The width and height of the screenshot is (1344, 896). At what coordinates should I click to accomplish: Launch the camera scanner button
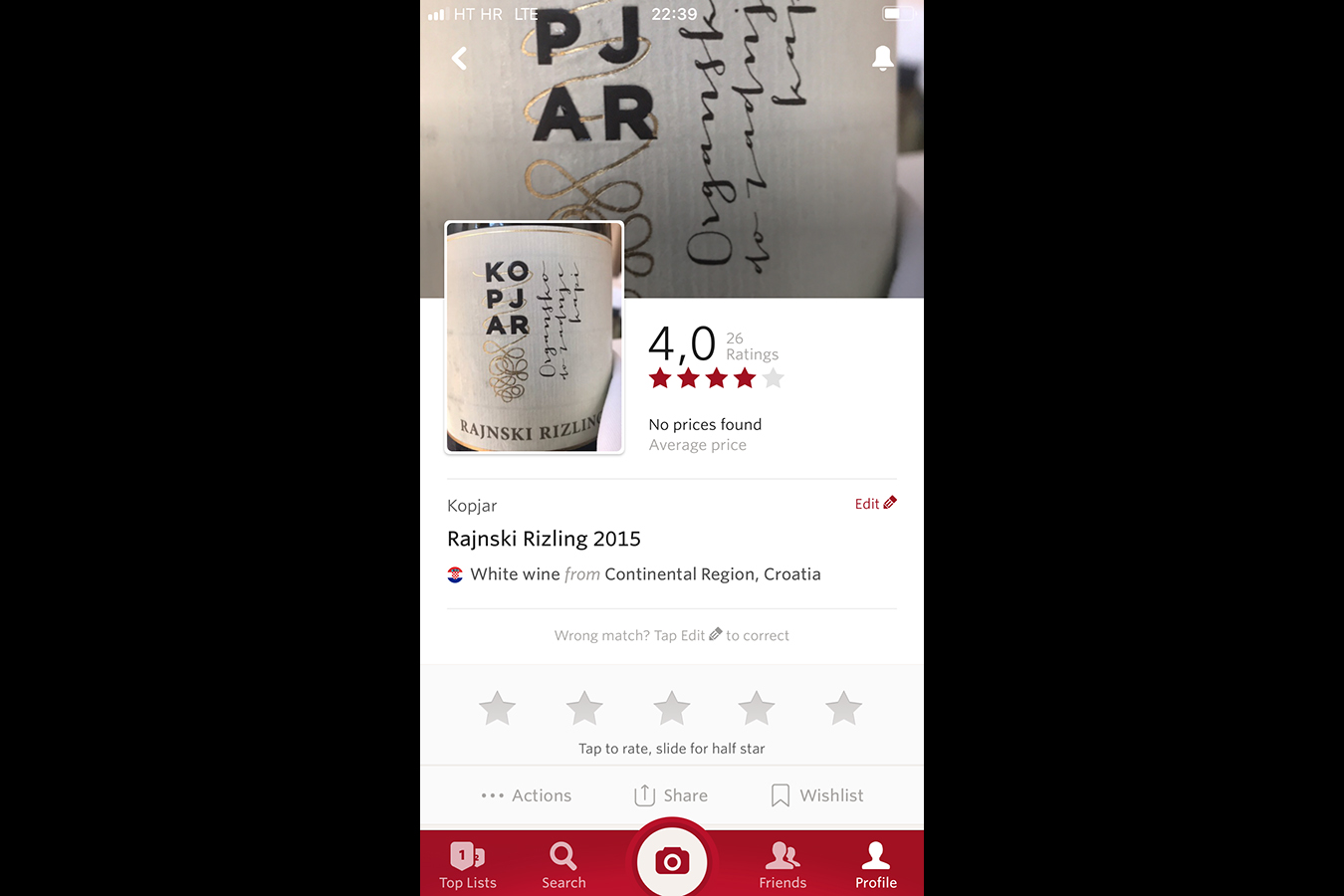coord(672,861)
